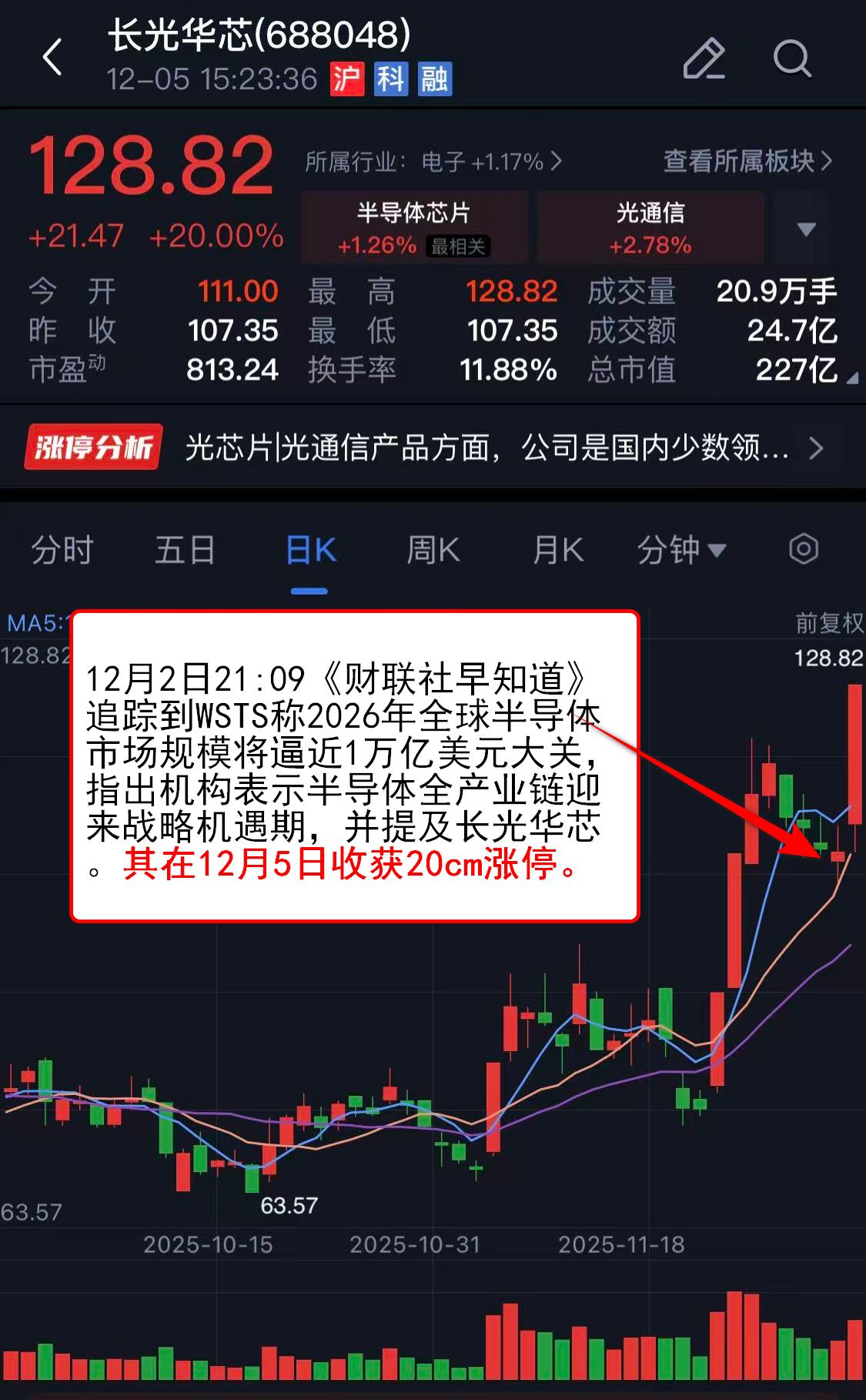Viewport: 866px width, 1400px height.
Task: Switch to the 五日 chart tab
Action: tap(185, 551)
